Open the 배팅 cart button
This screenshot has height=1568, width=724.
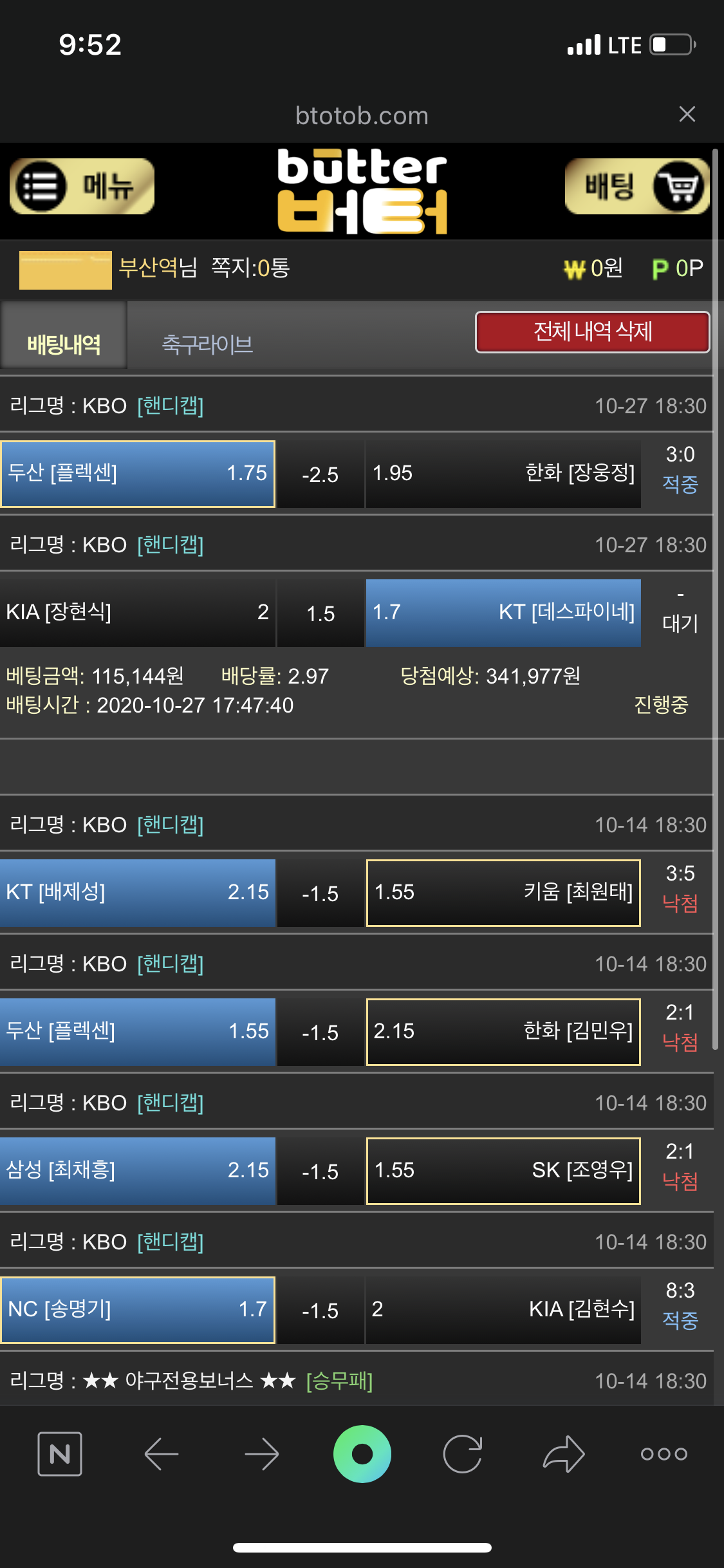(637, 187)
